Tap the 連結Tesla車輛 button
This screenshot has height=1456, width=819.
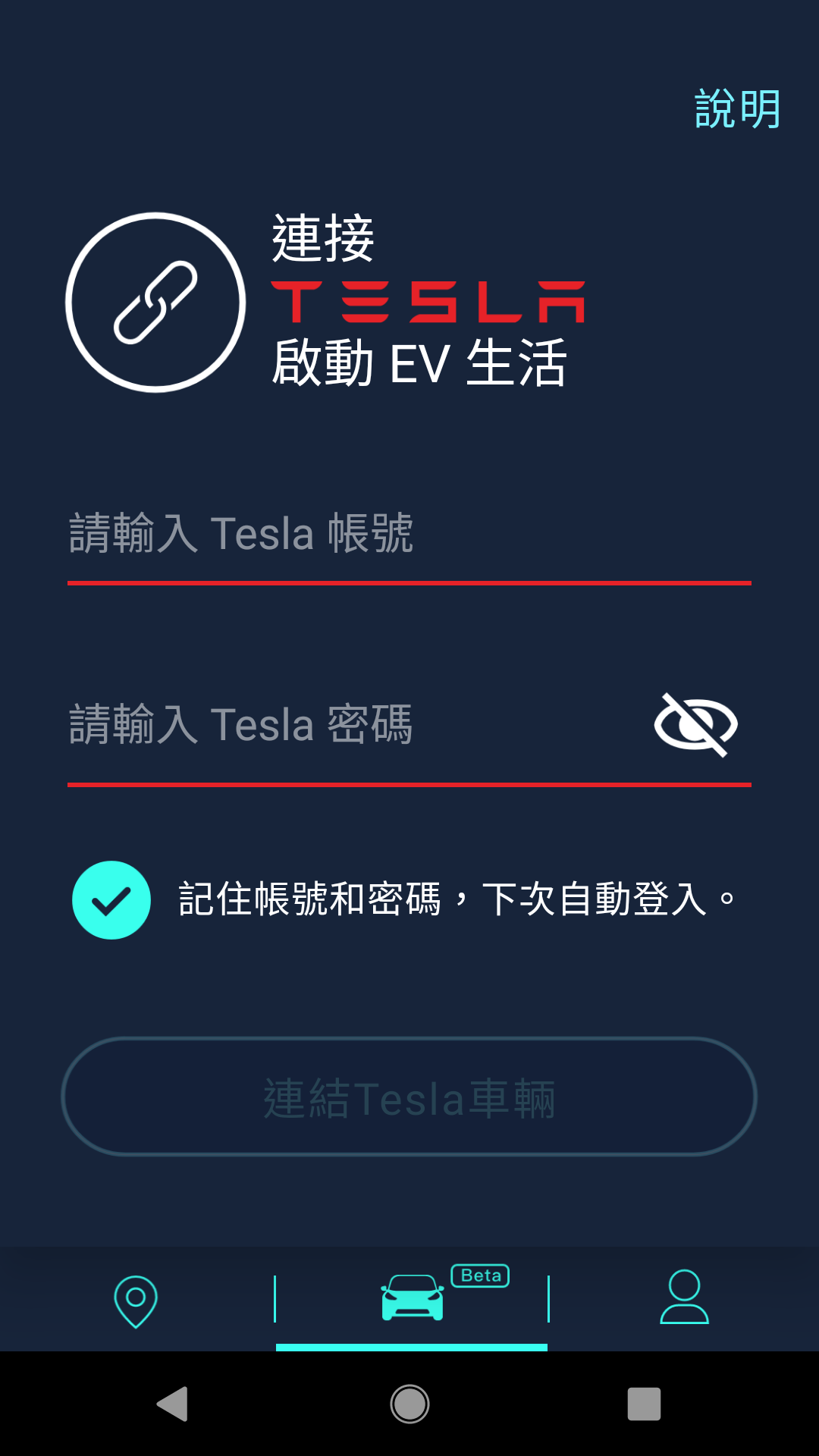pos(409,1097)
